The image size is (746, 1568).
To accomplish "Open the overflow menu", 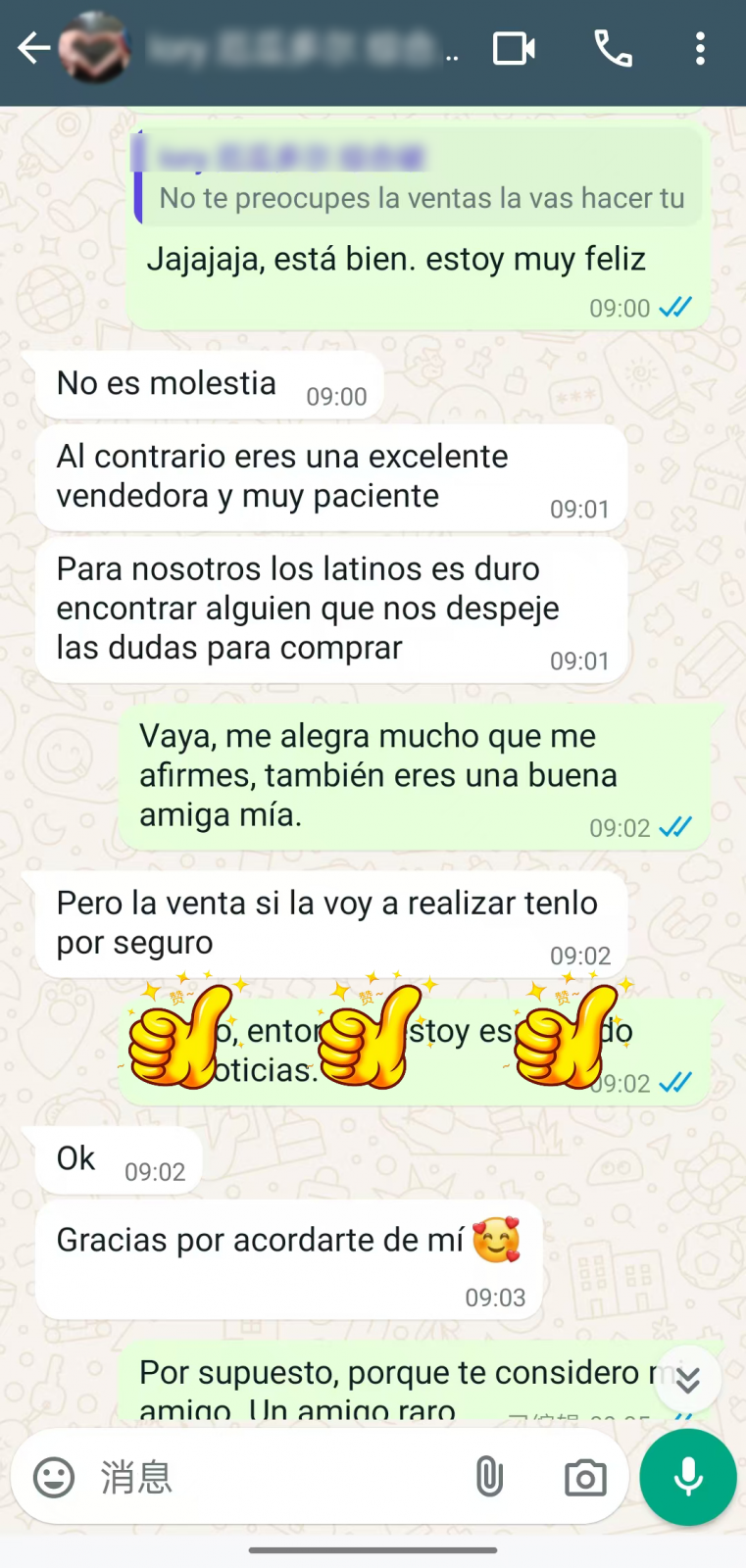I will tap(700, 48).
